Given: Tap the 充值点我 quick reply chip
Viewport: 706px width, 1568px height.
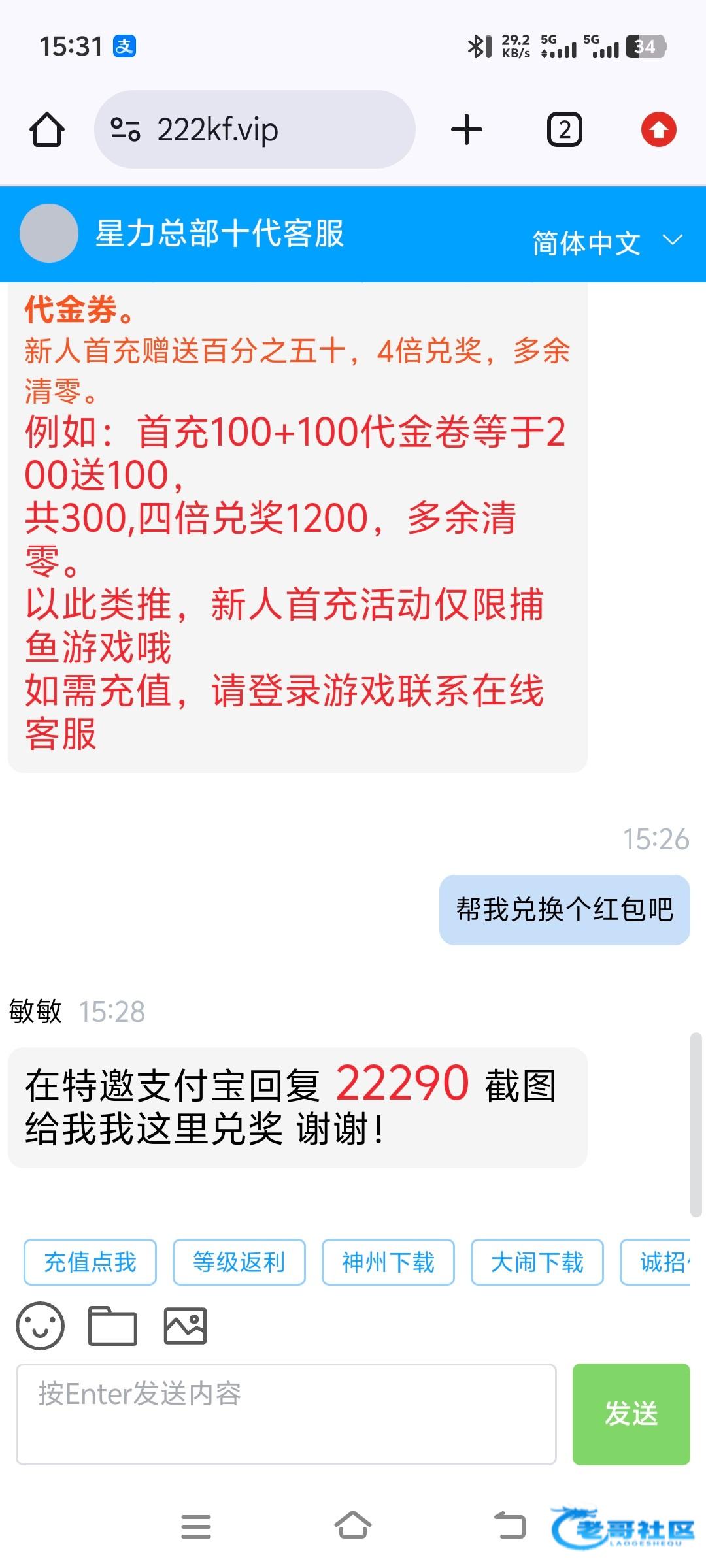Looking at the screenshot, I should point(90,1262).
